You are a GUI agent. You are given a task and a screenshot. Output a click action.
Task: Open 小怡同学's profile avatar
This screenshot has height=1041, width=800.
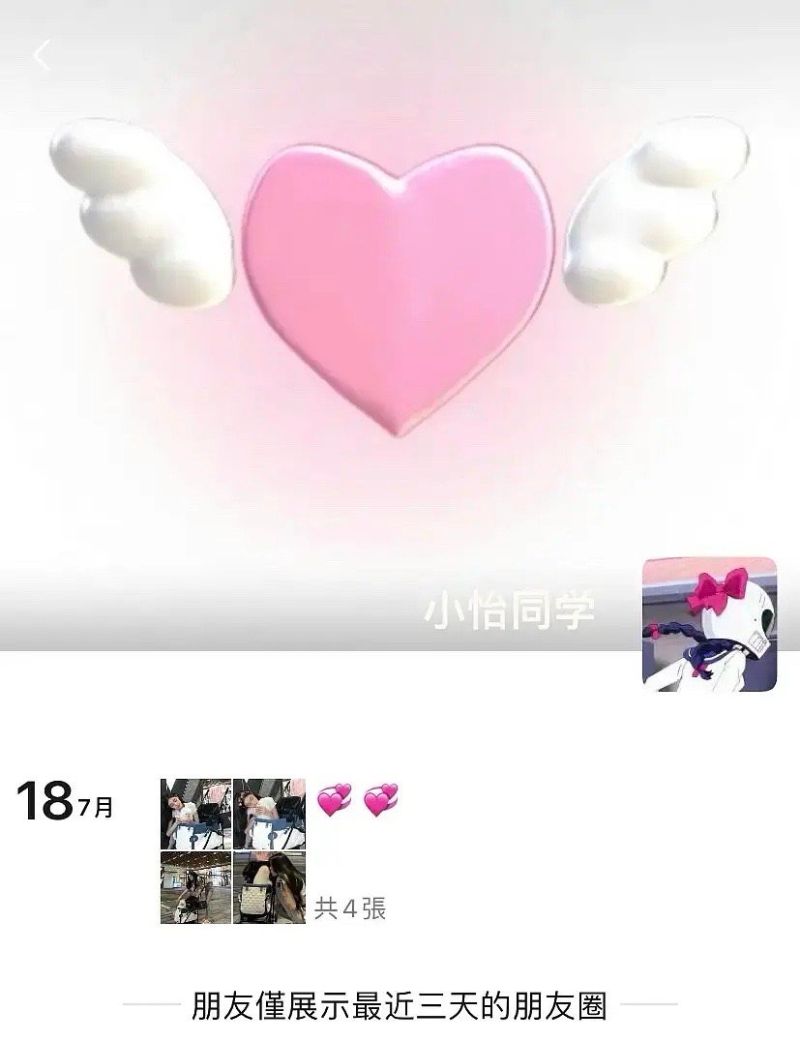click(x=709, y=622)
